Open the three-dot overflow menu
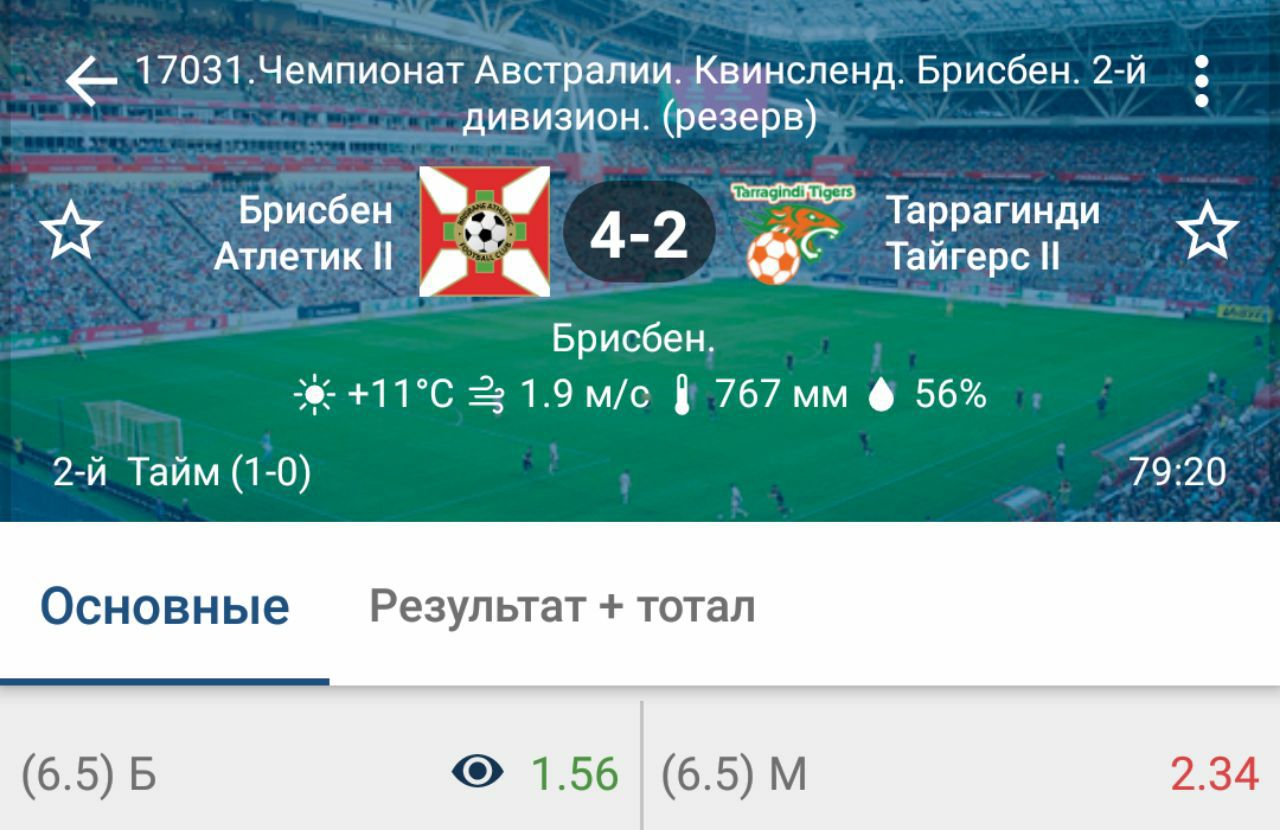 [1201, 82]
